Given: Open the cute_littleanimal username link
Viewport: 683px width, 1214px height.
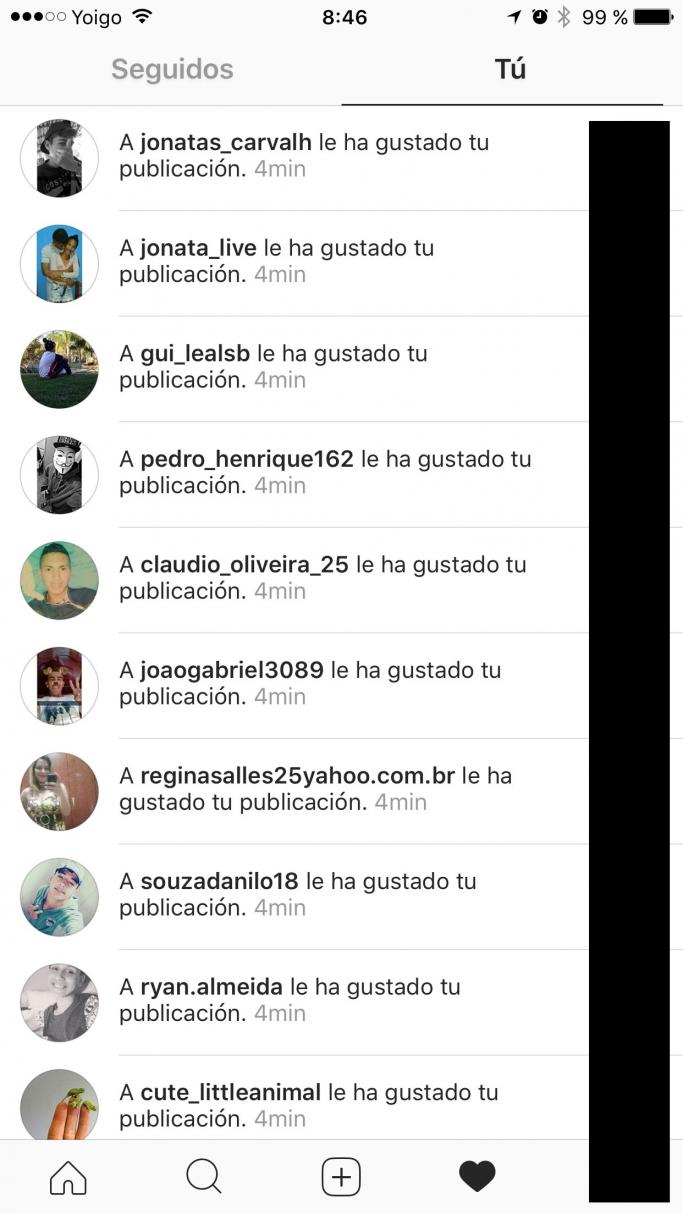Looking at the screenshot, I should (x=230, y=1092).
